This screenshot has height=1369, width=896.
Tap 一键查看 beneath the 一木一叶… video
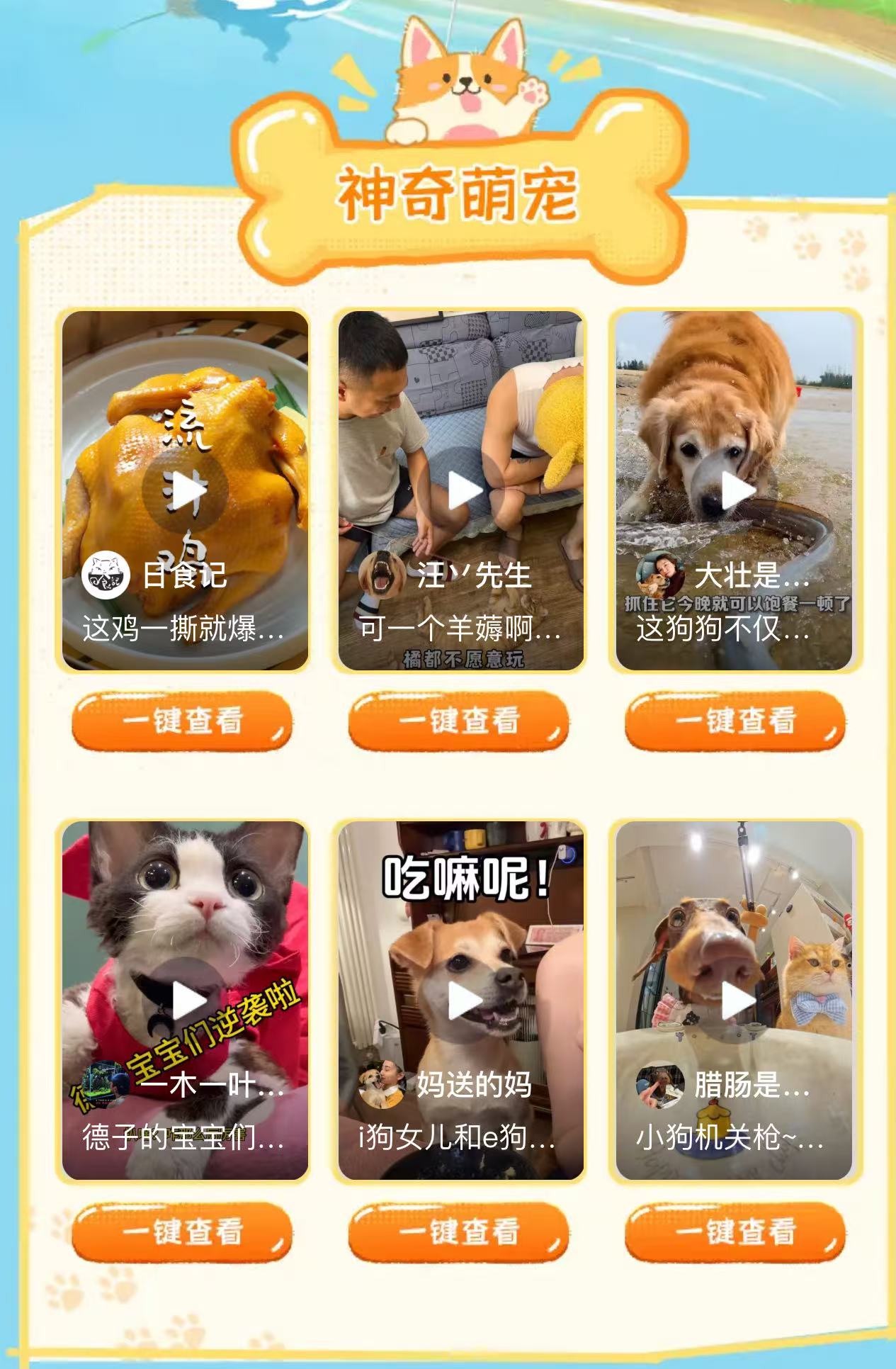tap(182, 1232)
